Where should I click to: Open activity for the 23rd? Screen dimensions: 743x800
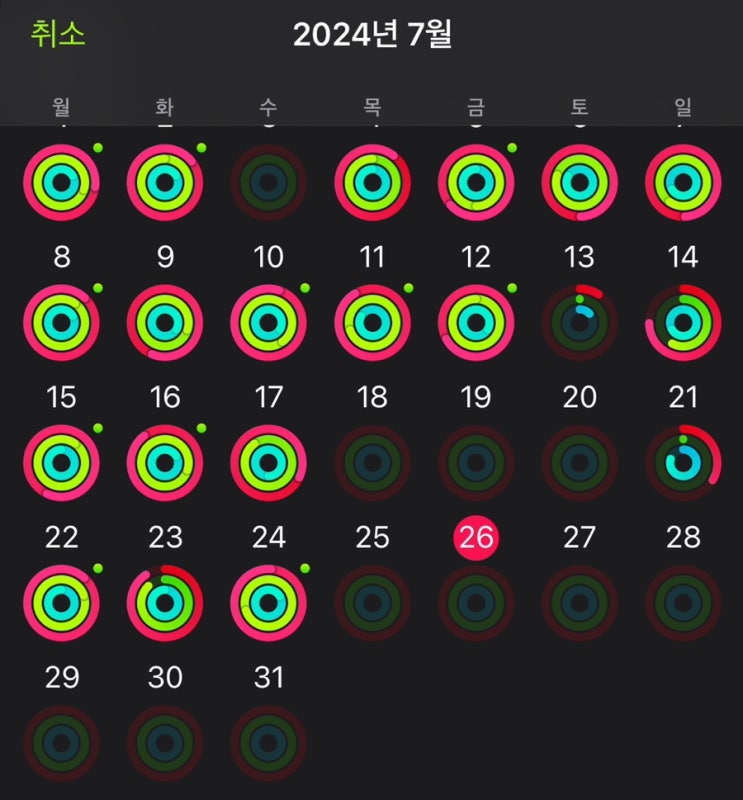165,604
